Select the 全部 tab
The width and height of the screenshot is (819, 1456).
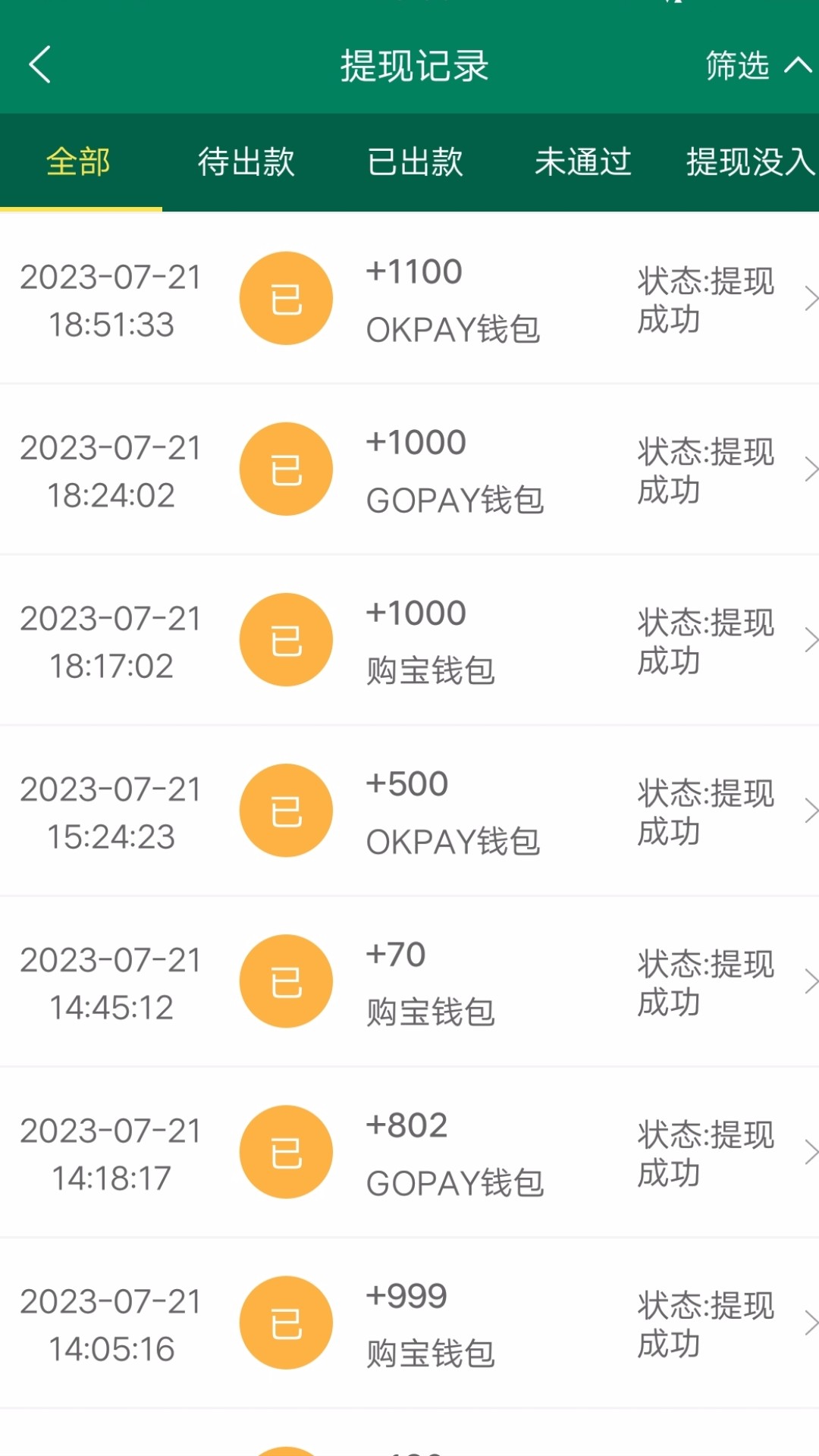[79, 162]
